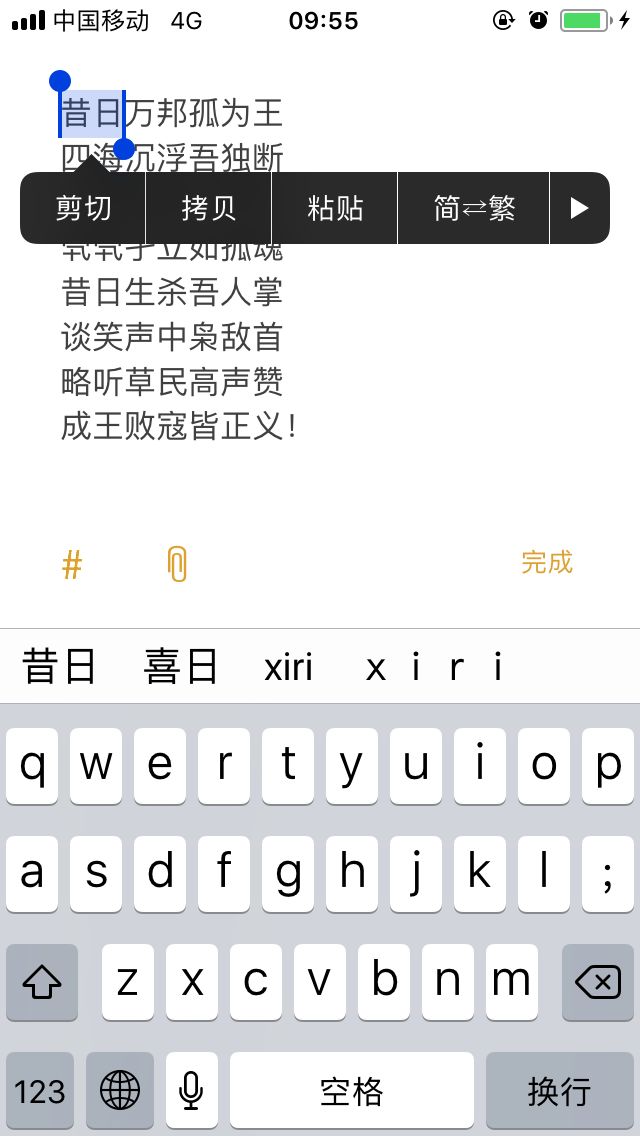640x1136 pixels.
Task: Select 粘贴 to paste over selection
Action: [335, 208]
